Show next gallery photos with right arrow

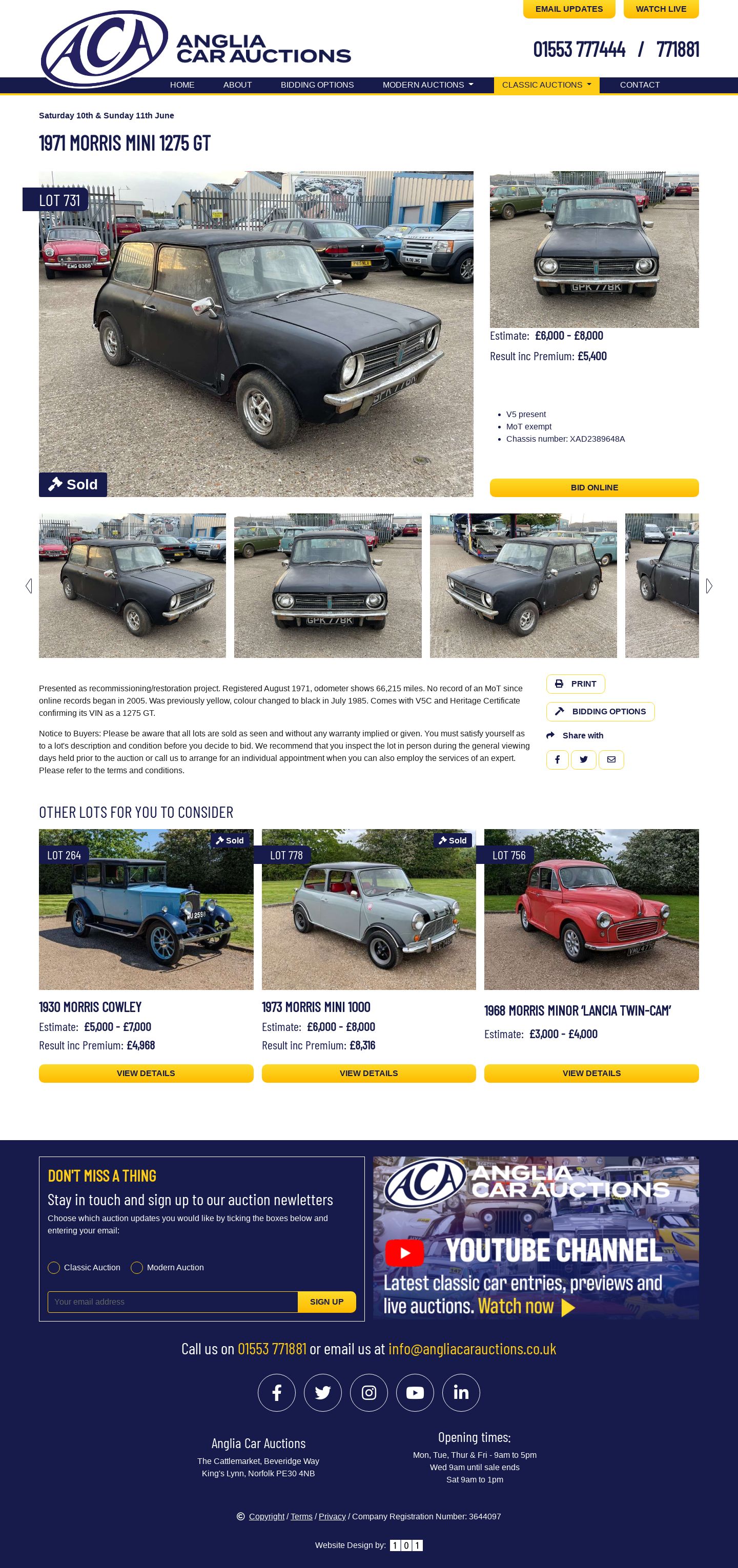pyautogui.click(x=709, y=586)
